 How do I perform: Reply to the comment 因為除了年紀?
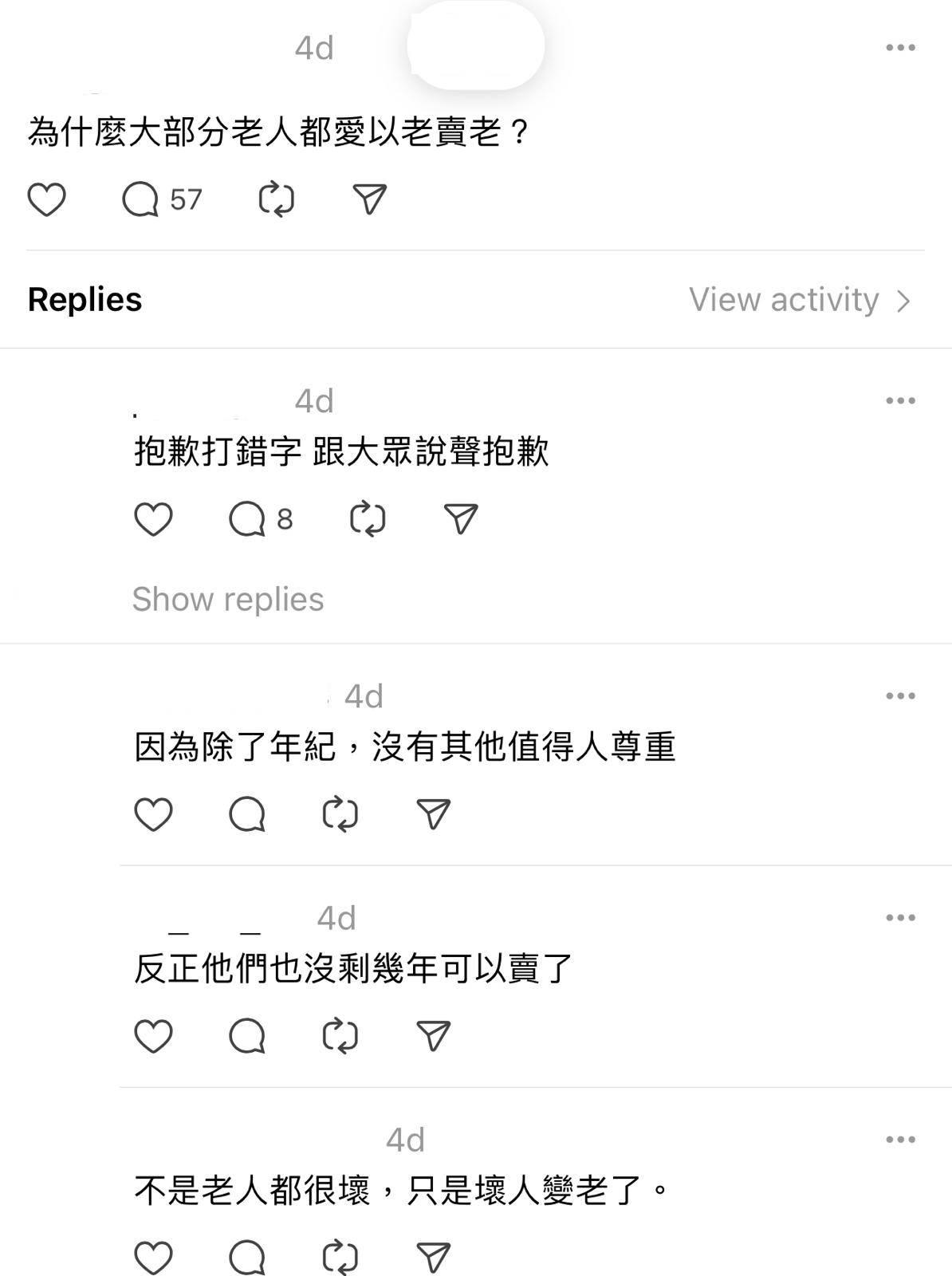247,814
